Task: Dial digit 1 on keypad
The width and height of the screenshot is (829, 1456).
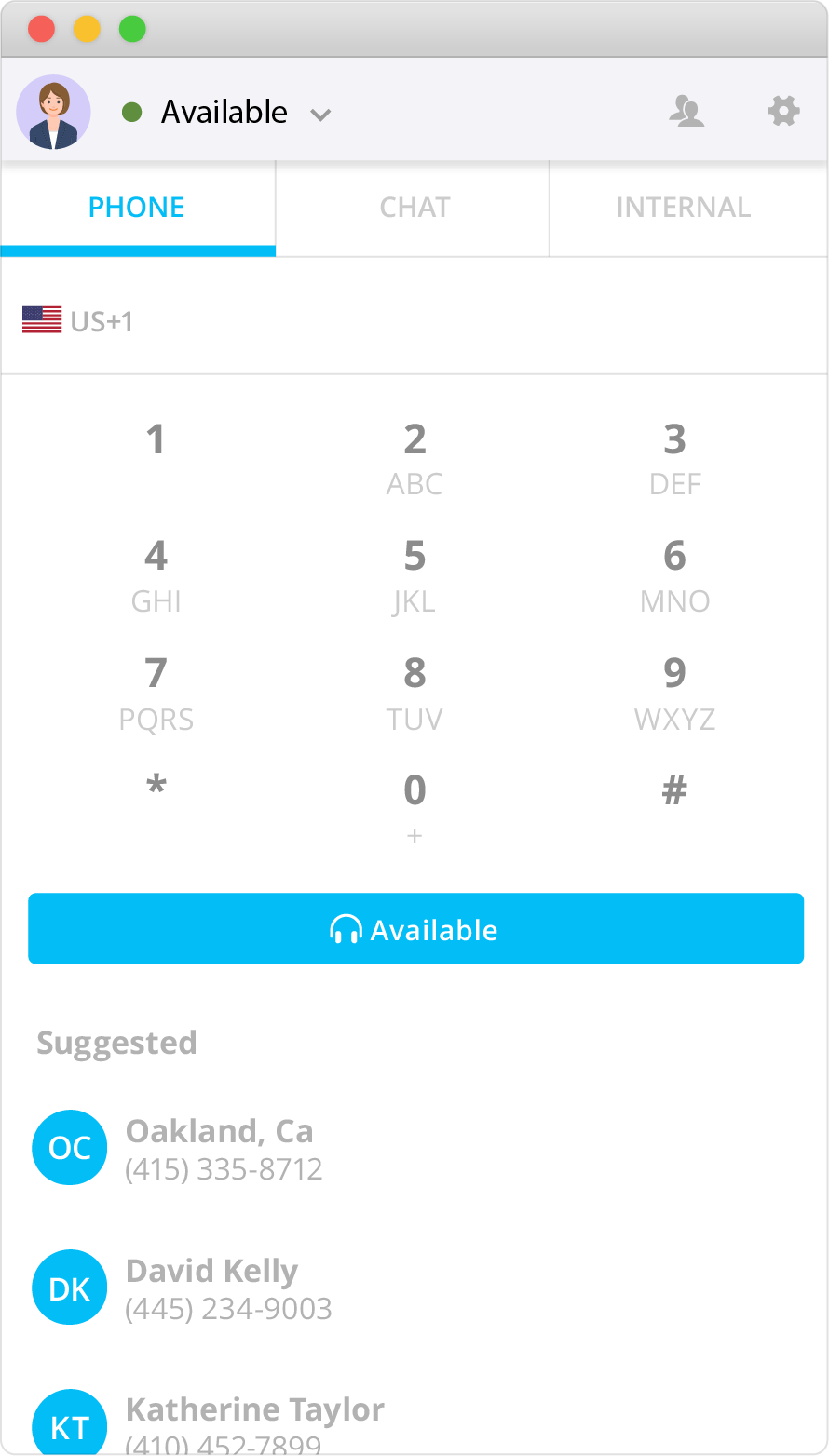Action: (156, 440)
